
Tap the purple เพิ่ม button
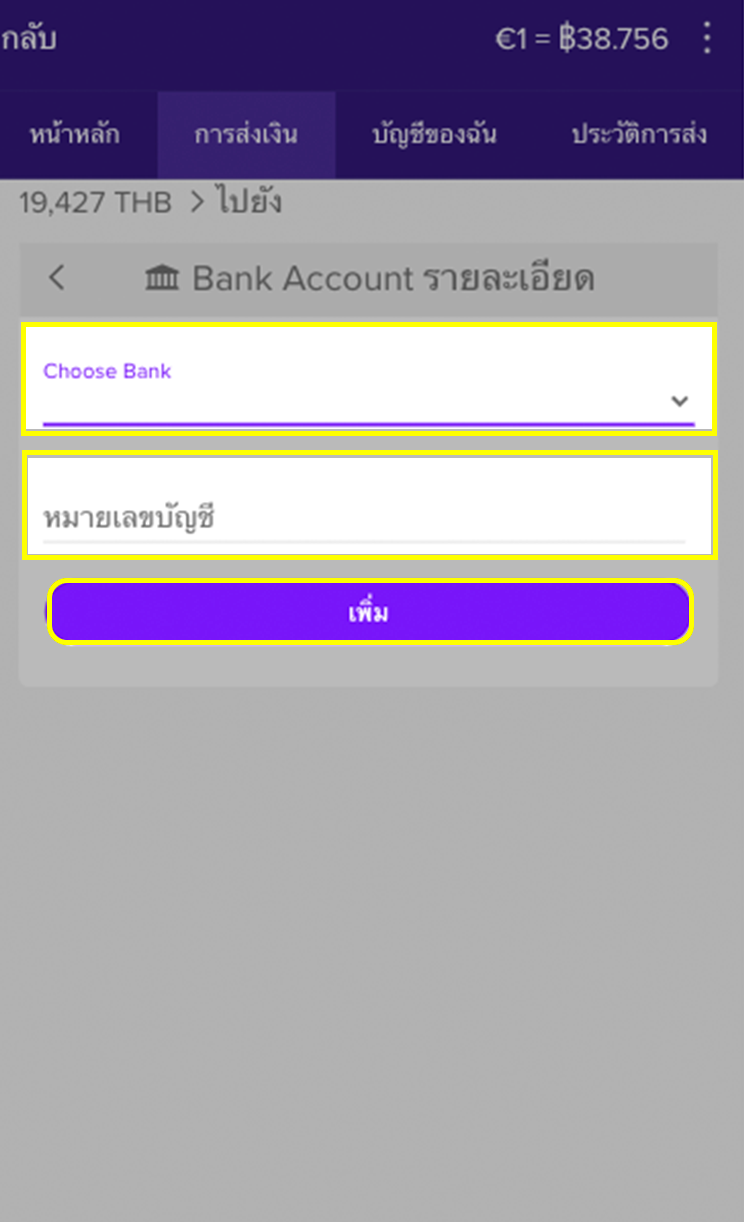[369, 612]
